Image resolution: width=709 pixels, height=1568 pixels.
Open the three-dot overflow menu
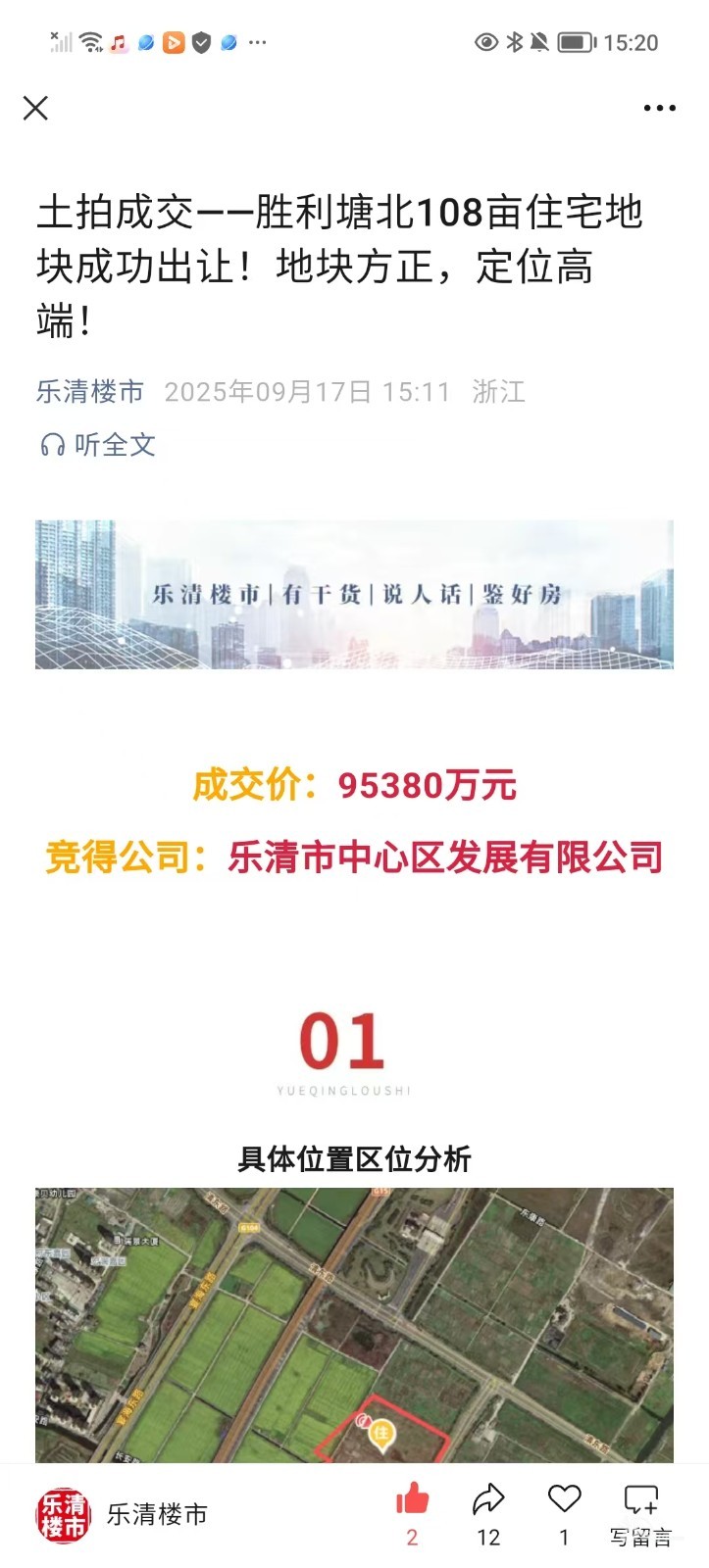point(659,108)
